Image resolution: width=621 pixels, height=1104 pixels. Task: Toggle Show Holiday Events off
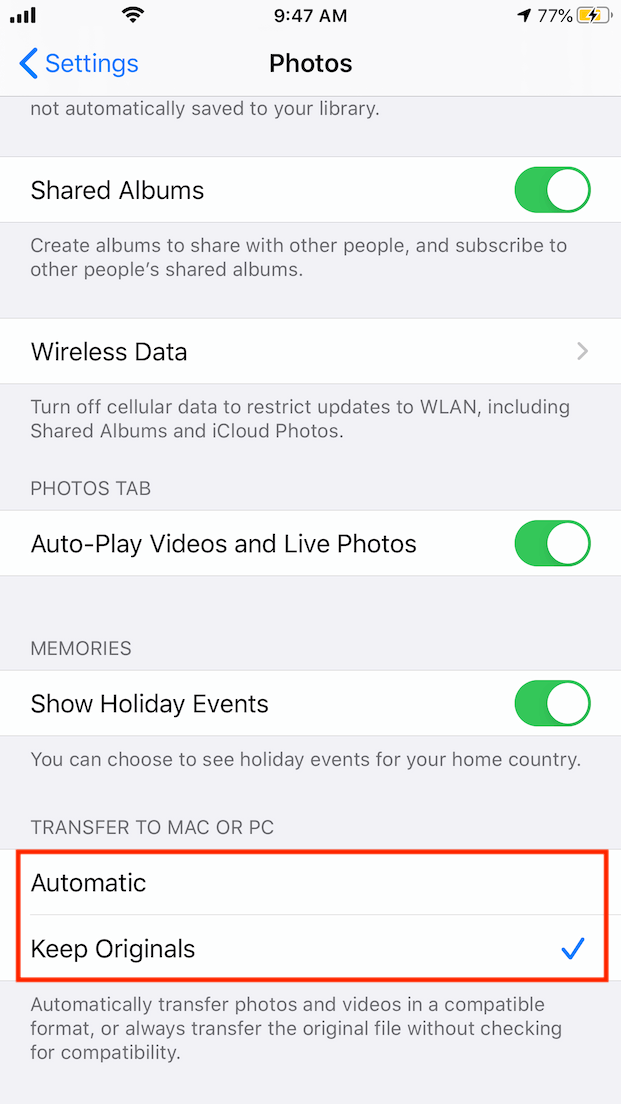coord(552,703)
